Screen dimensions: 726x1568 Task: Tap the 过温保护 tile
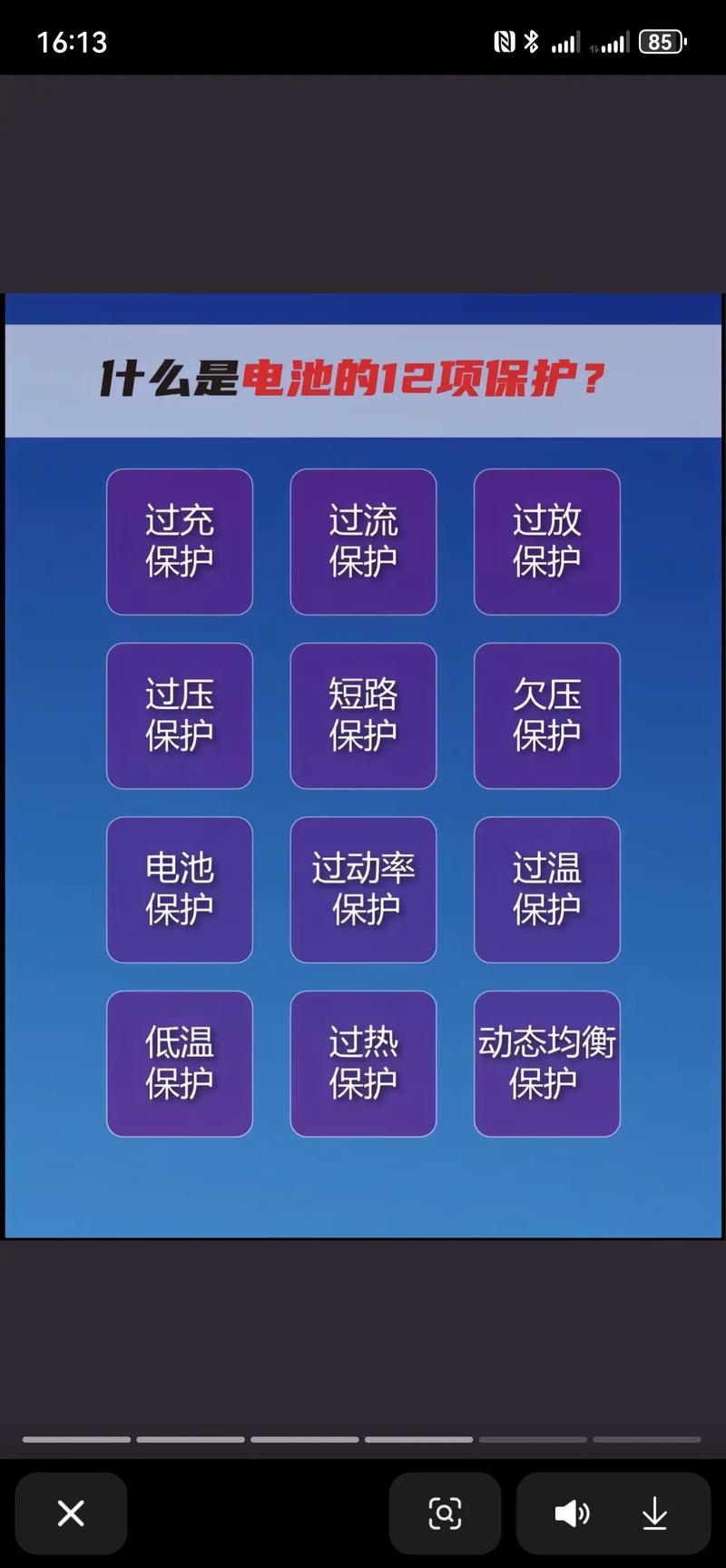pos(546,890)
